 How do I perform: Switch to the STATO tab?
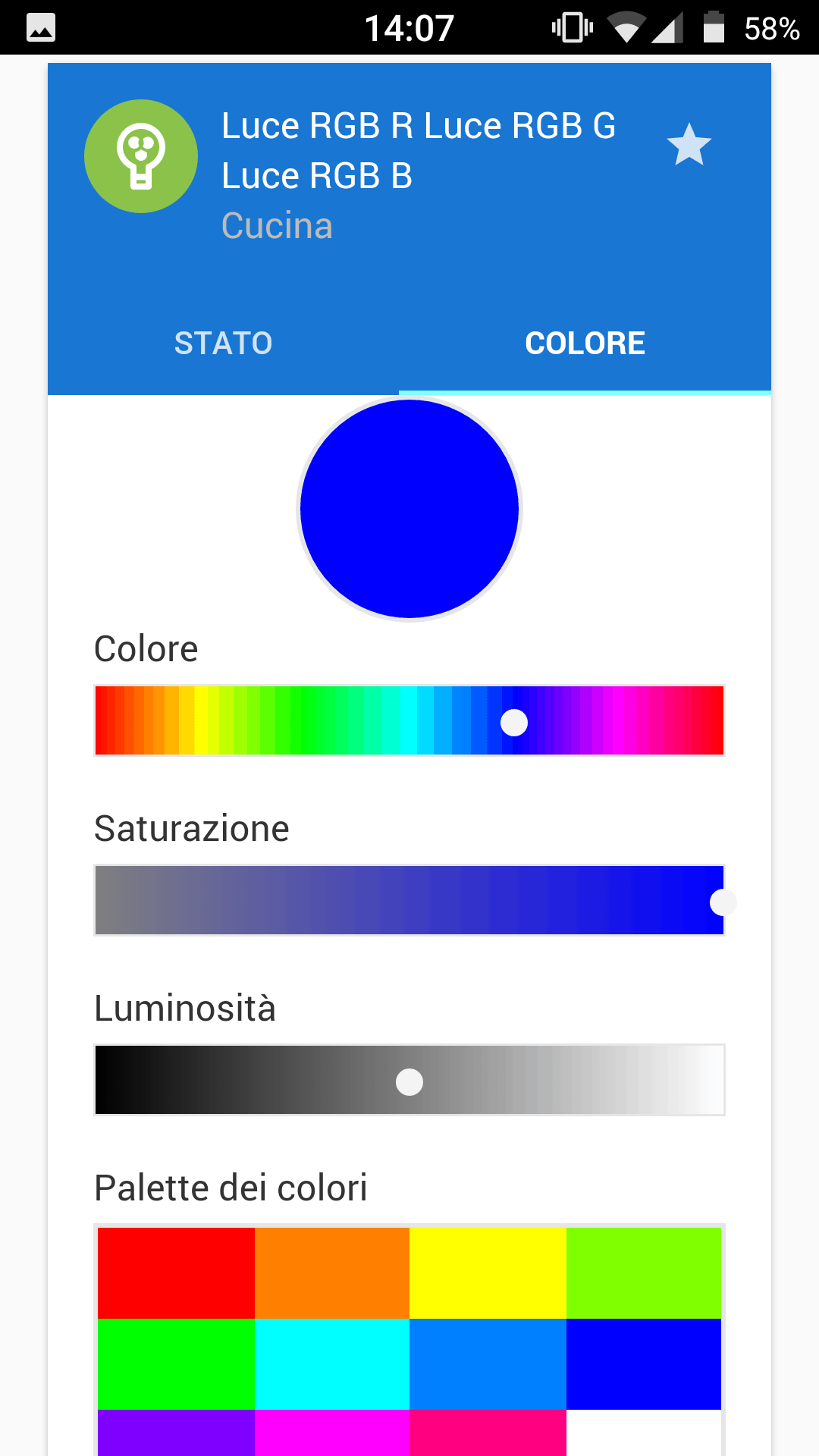pos(223,344)
